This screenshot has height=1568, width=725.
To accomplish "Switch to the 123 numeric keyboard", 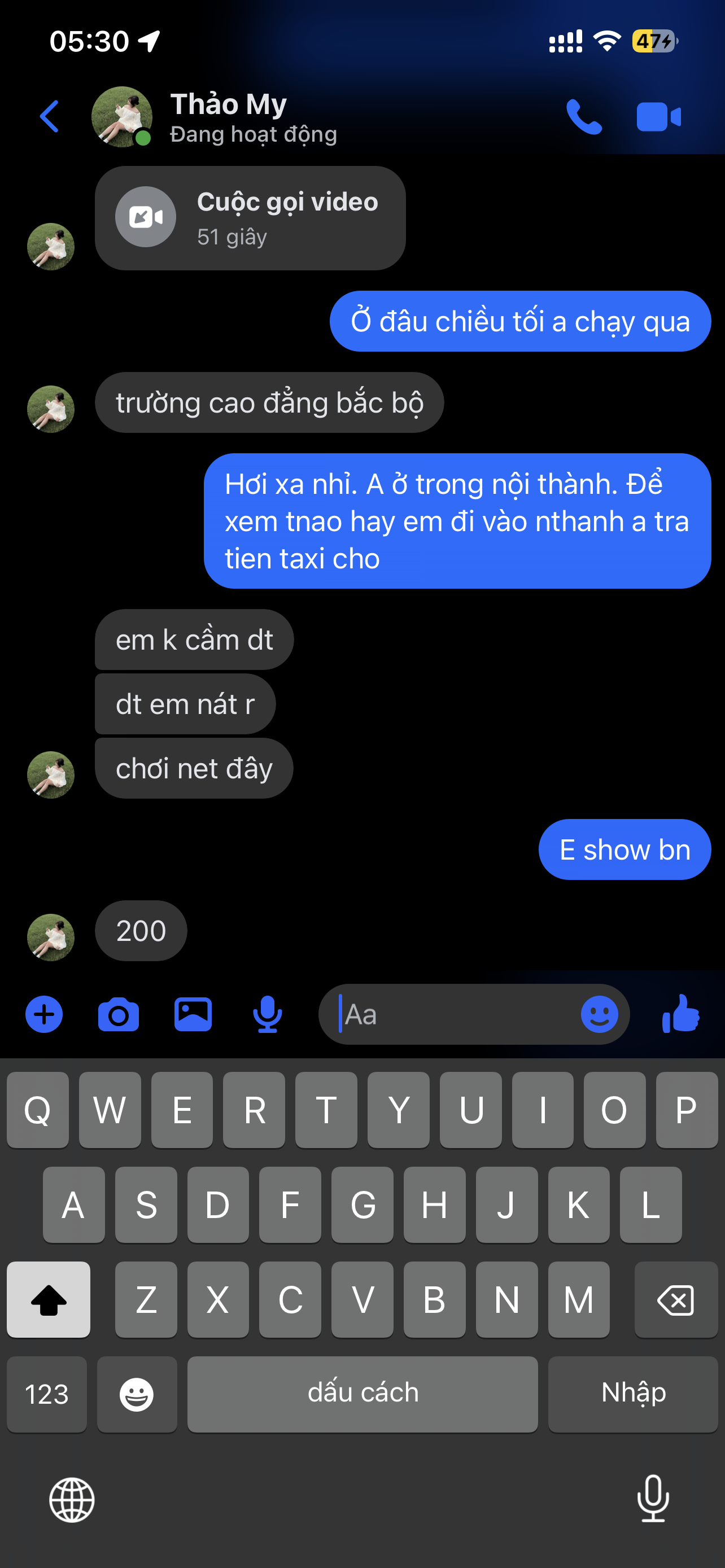I will 47,1393.
